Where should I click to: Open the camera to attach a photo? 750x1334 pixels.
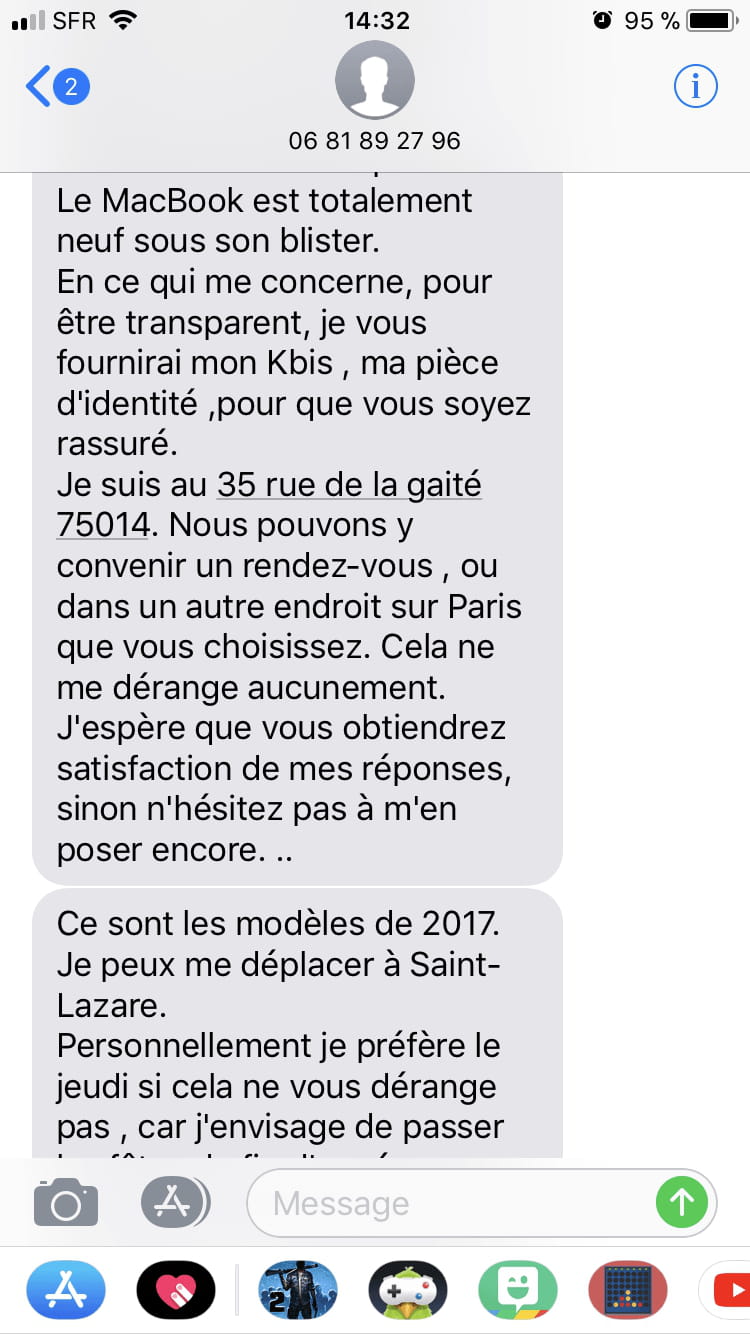click(x=66, y=1202)
